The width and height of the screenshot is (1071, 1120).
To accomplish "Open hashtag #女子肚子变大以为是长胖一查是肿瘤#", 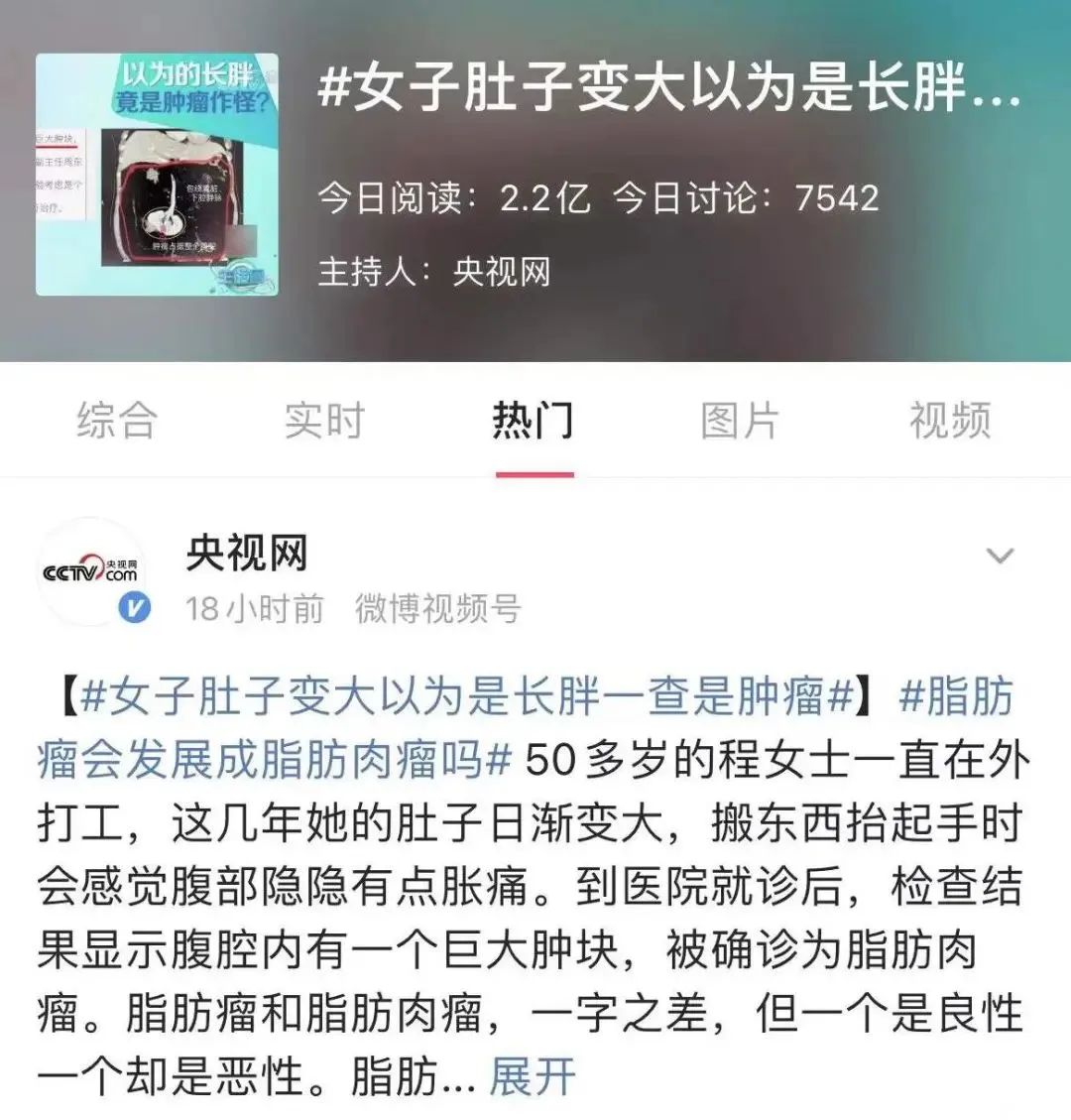I will tap(466, 697).
